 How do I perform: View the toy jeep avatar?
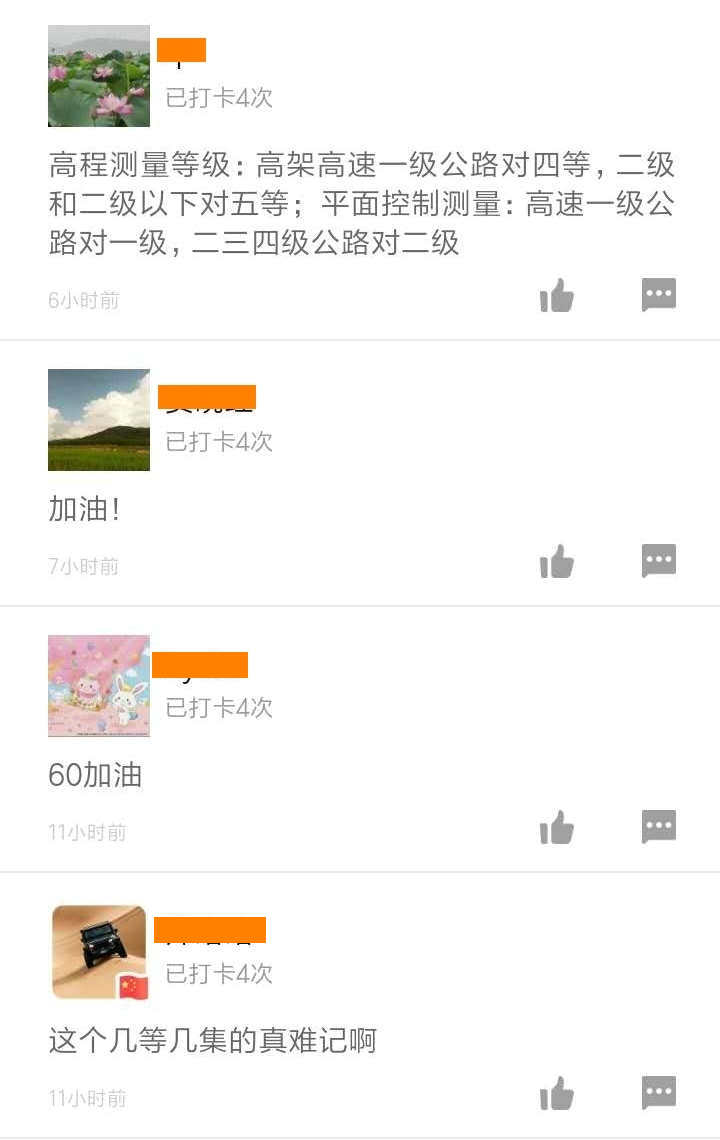[x=98, y=951]
